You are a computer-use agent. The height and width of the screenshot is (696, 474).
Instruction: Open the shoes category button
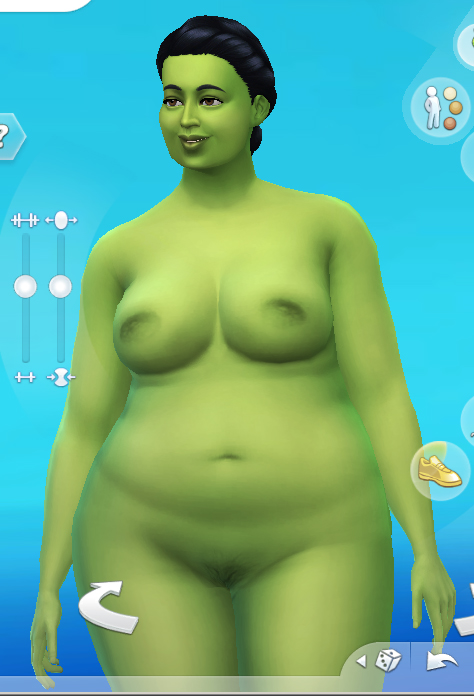(x=440, y=471)
